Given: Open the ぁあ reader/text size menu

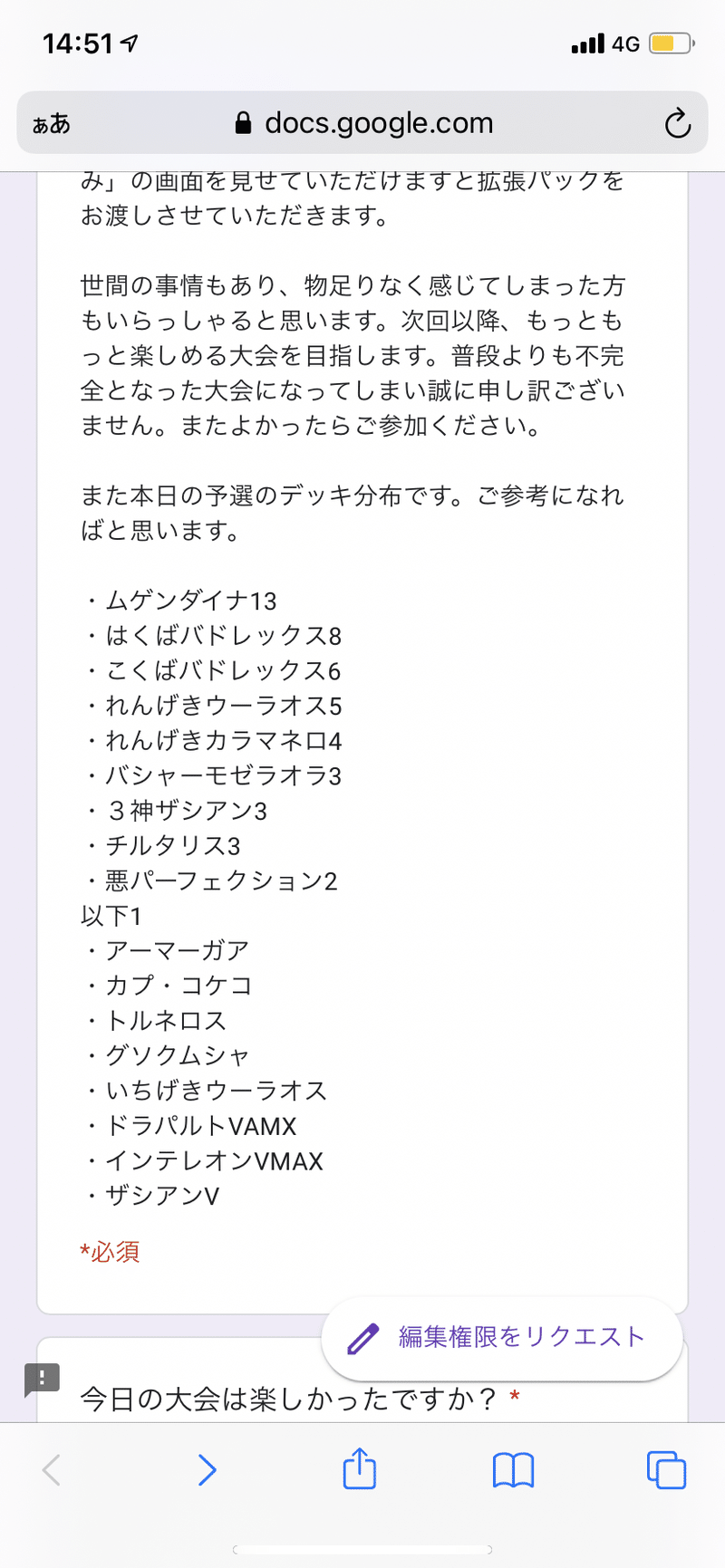Looking at the screenshot, I should (x=52, y=123).
